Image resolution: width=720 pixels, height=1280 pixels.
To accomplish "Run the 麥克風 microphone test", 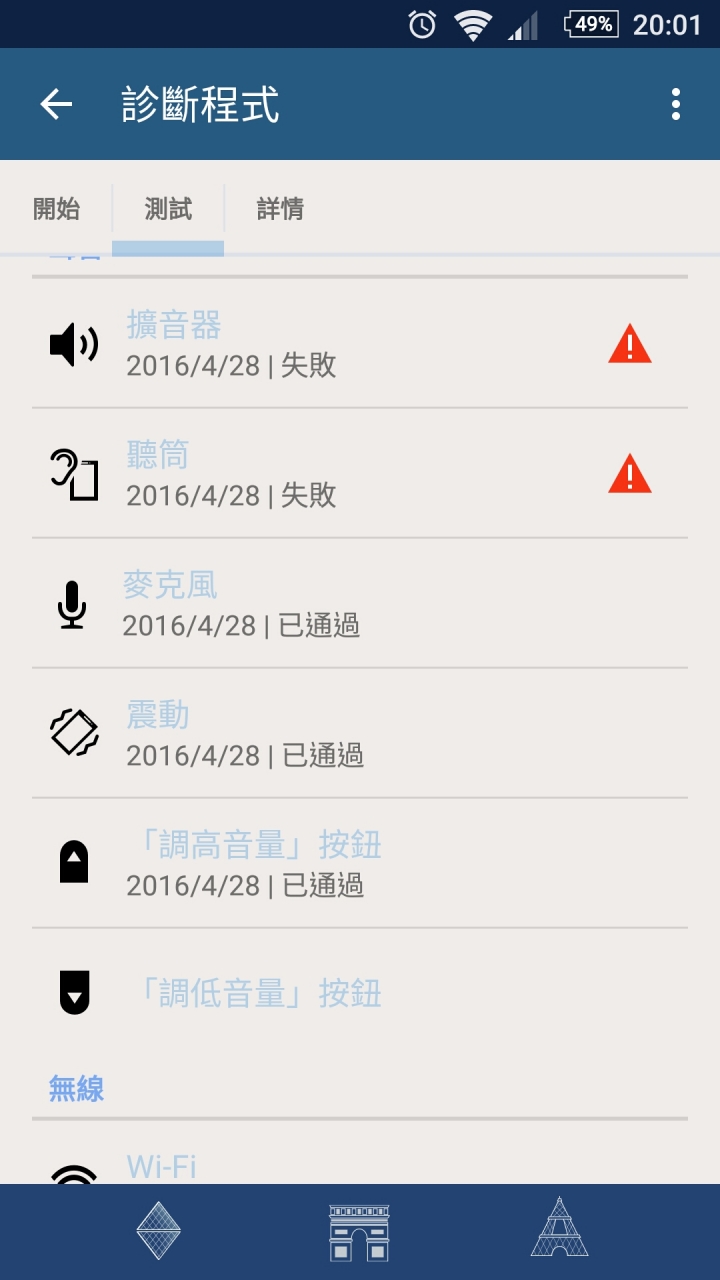I will (360, 604).
